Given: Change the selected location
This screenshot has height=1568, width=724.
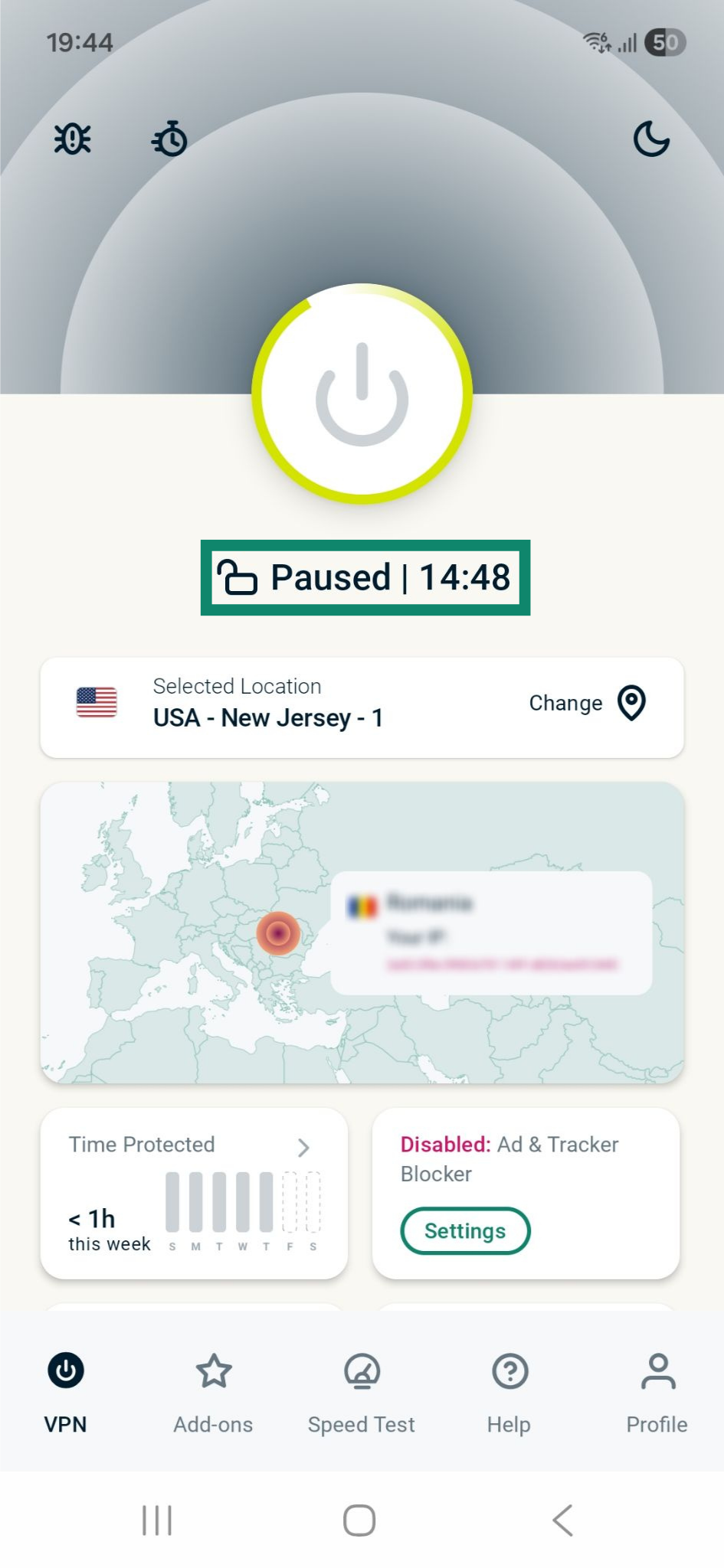Looking at the screenshot, I should tap(587, 703).
